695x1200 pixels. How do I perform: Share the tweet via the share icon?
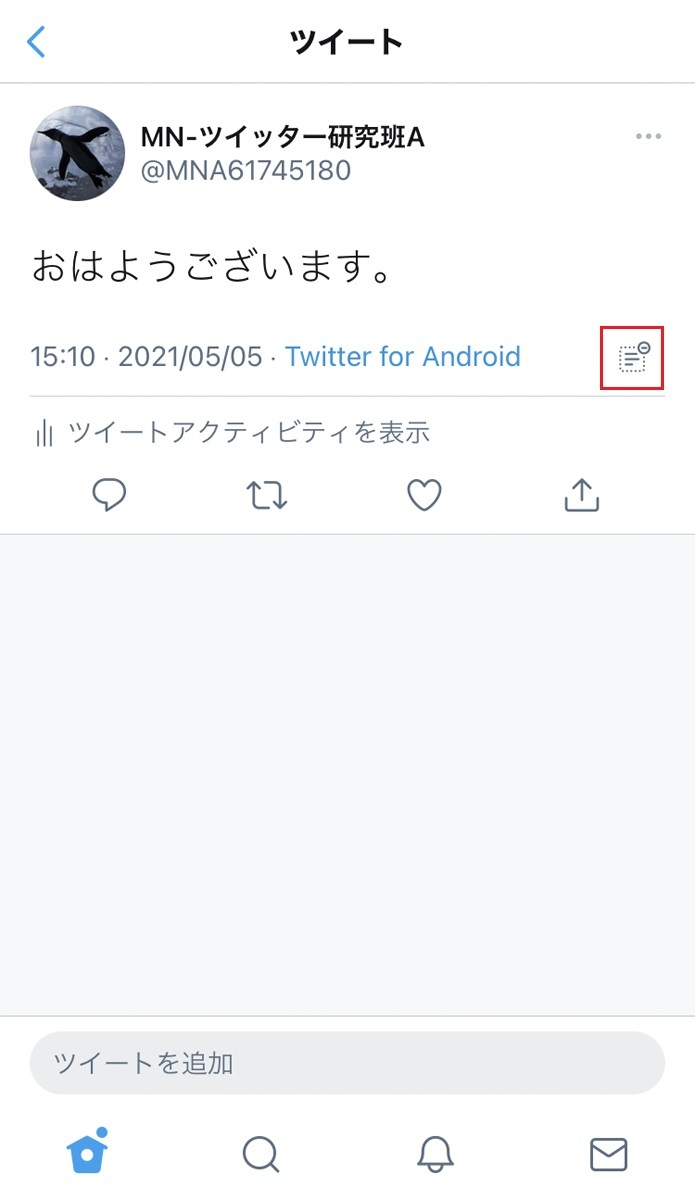[582, 494]
